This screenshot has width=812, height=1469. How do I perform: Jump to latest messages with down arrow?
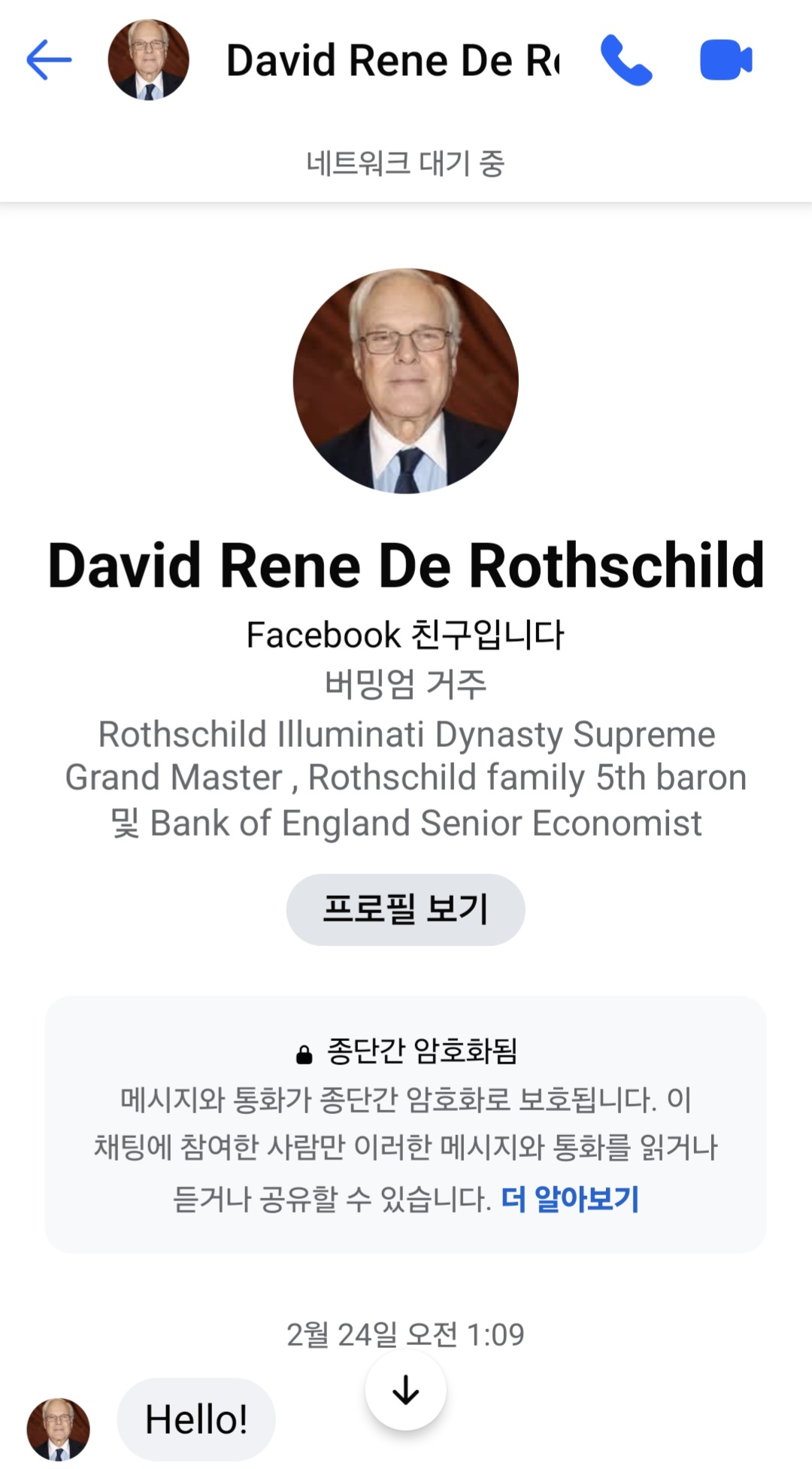[x=405, y=1390]
